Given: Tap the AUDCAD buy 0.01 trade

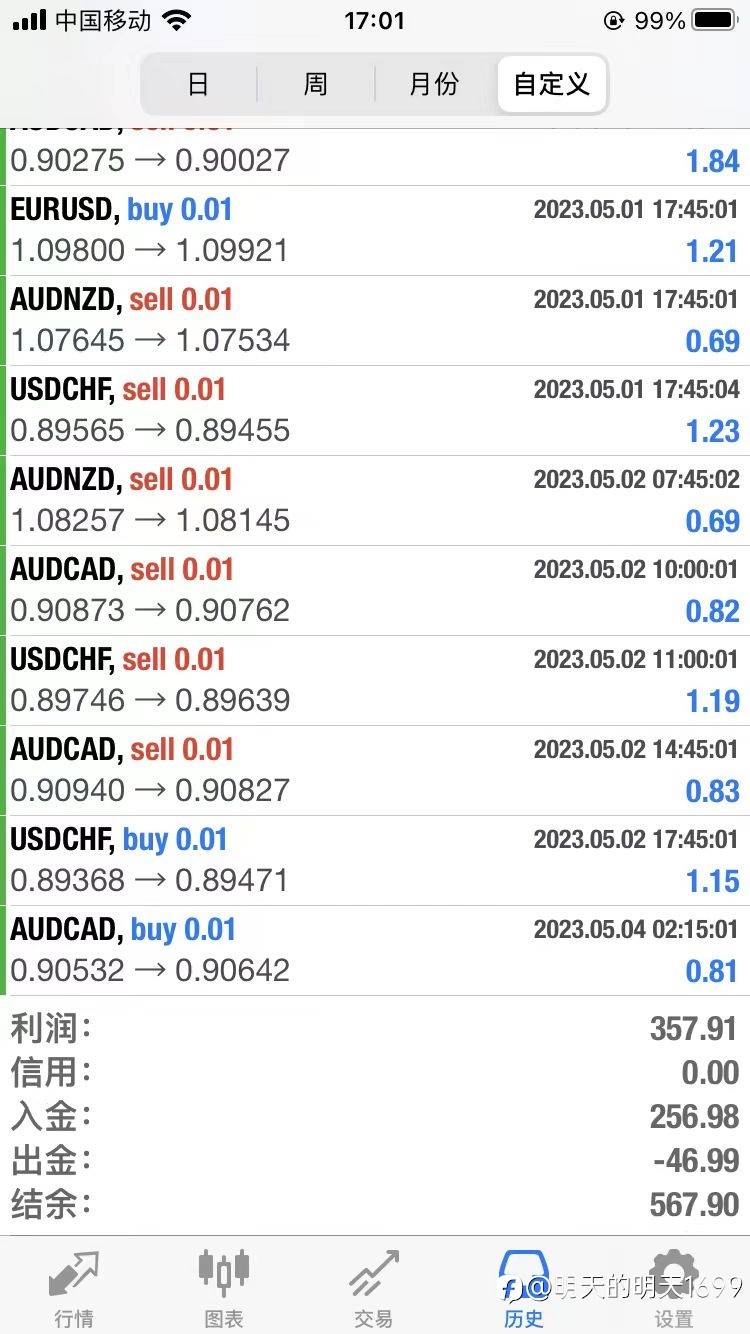Looking at the screenshot, I should tap(375, 951).
